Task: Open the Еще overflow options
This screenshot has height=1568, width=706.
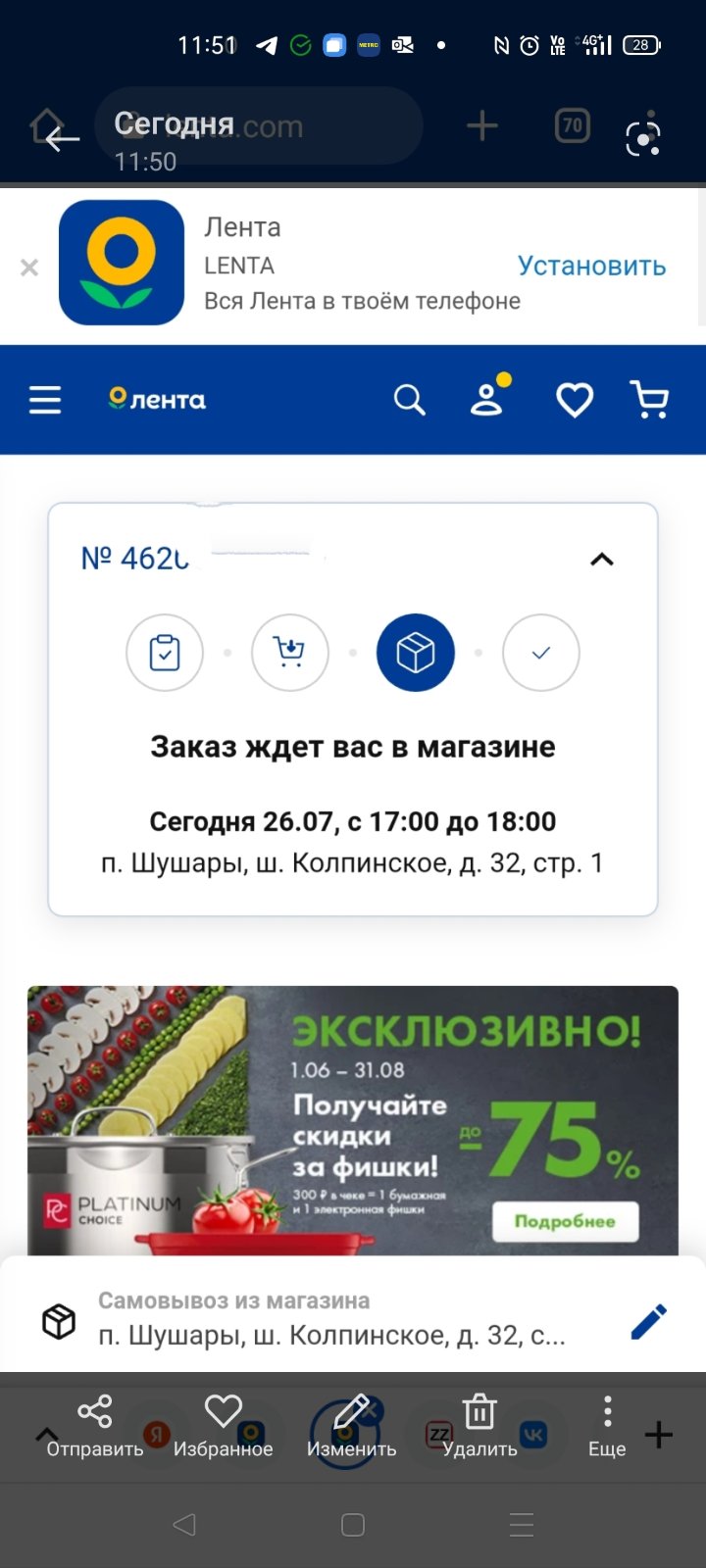Action: [x=607, y=1427]
